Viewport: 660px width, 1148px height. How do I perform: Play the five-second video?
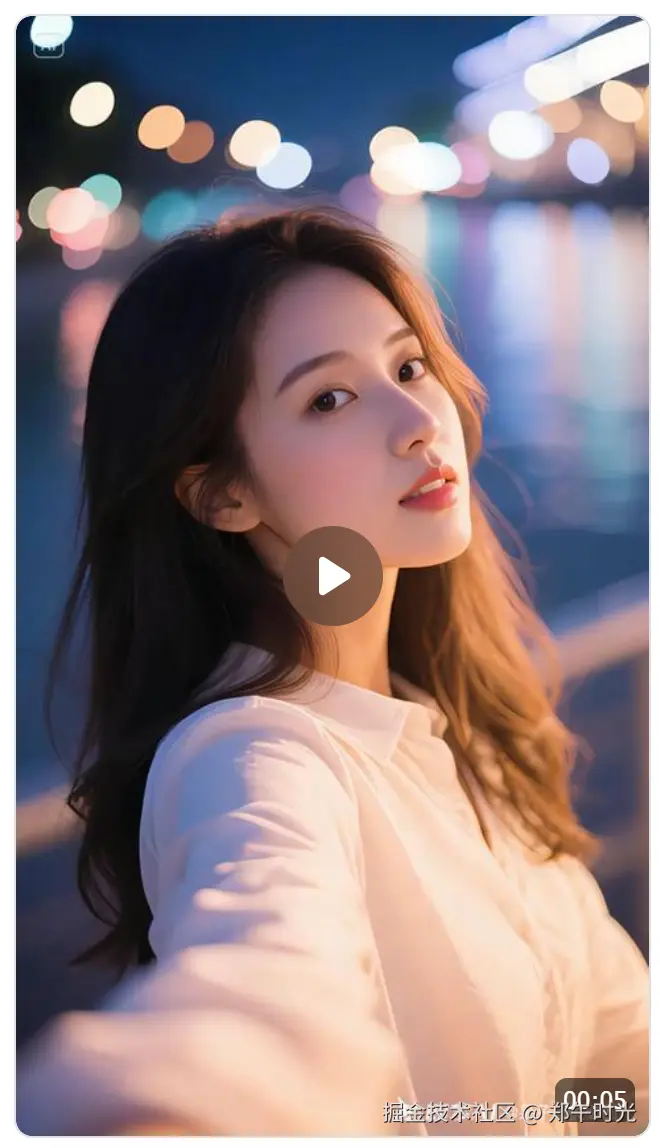332,576
